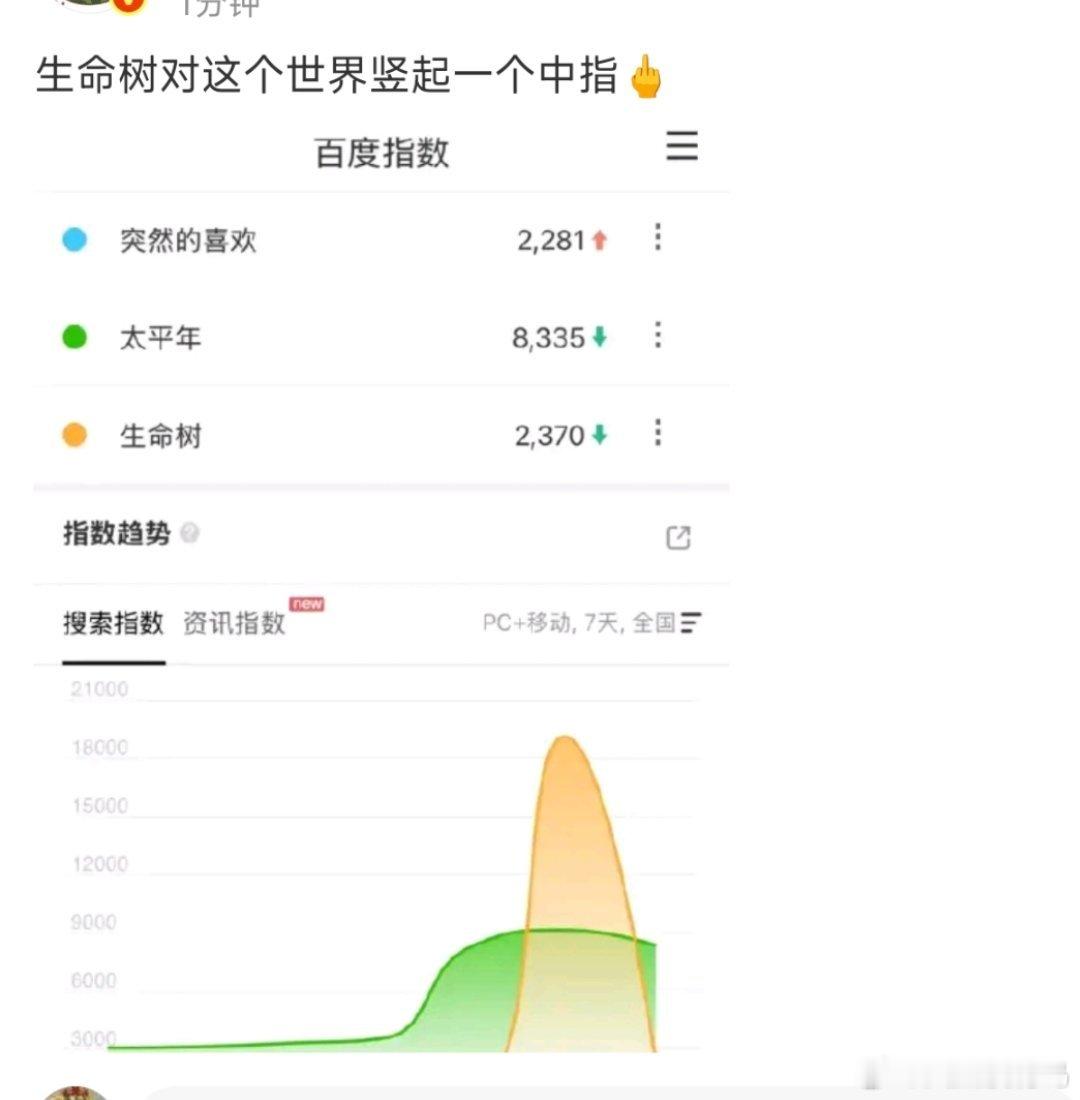Toggle the blue dot for 突然的喜欢
The width and height of the screenshot is (1080, 1100).
point(72,238)
